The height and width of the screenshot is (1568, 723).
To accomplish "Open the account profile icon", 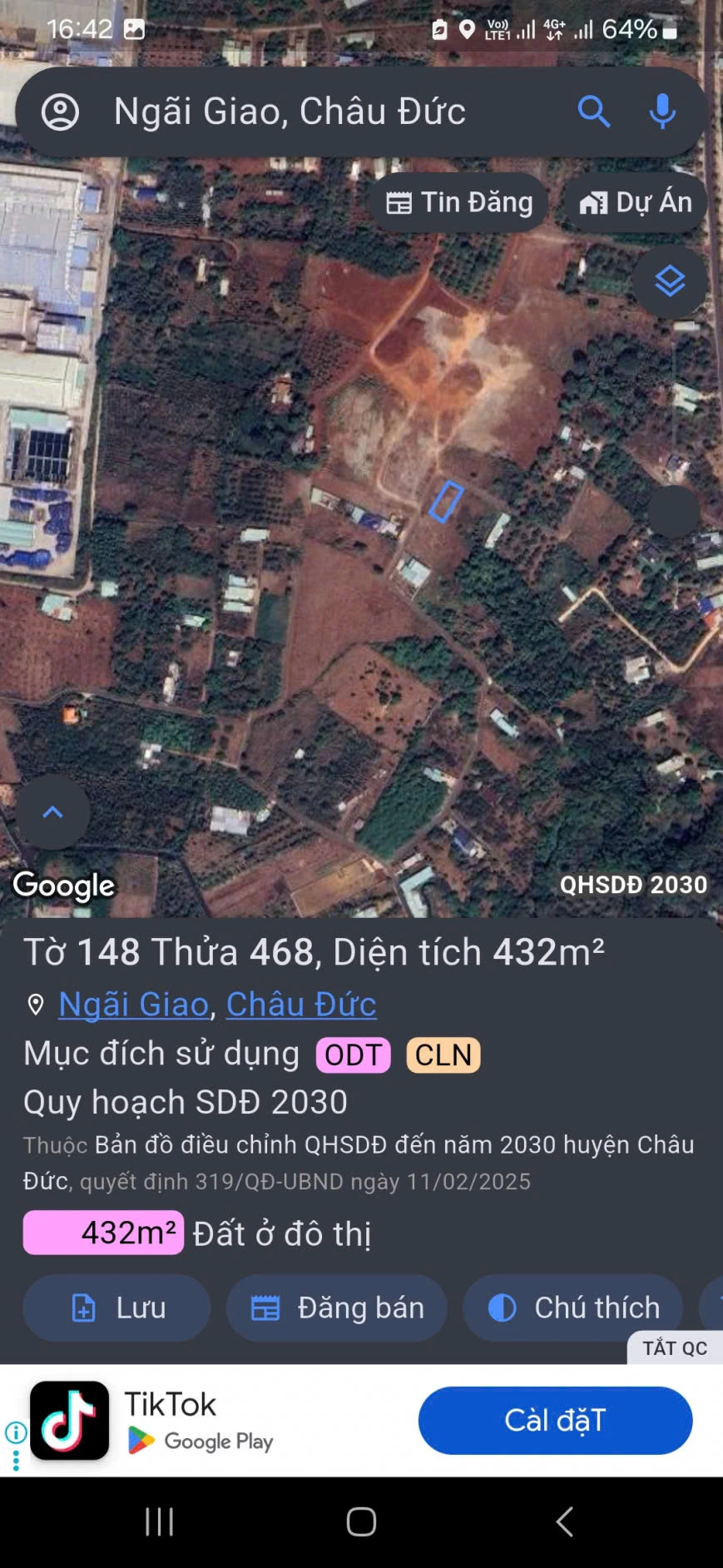I will pos(61,112).
